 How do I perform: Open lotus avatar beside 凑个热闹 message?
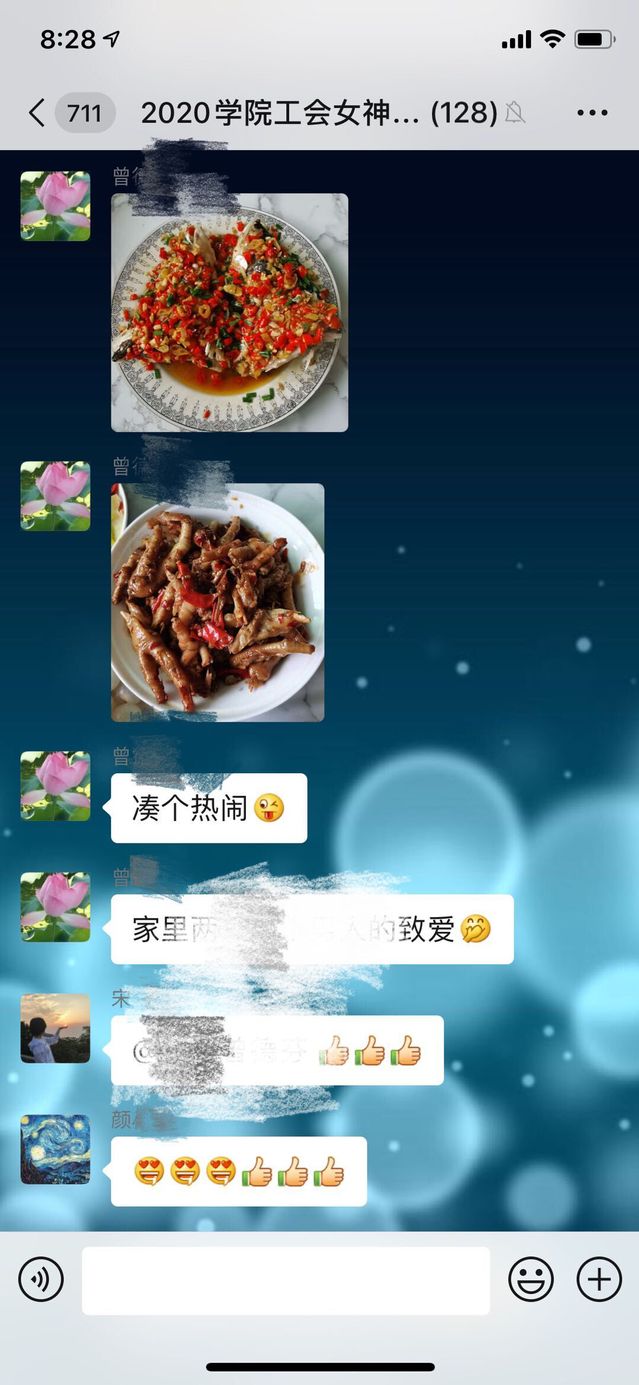coord(55,786)
